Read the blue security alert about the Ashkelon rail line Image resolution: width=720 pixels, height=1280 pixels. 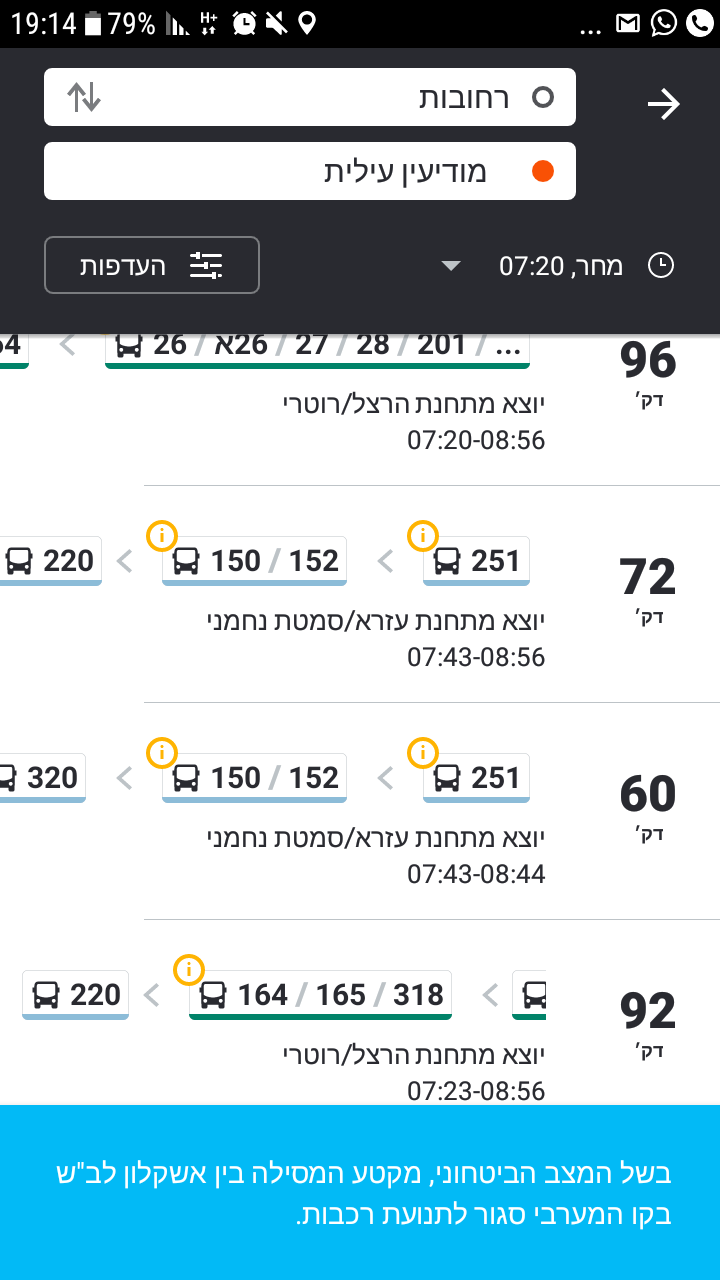click(x=360, y=1192)
